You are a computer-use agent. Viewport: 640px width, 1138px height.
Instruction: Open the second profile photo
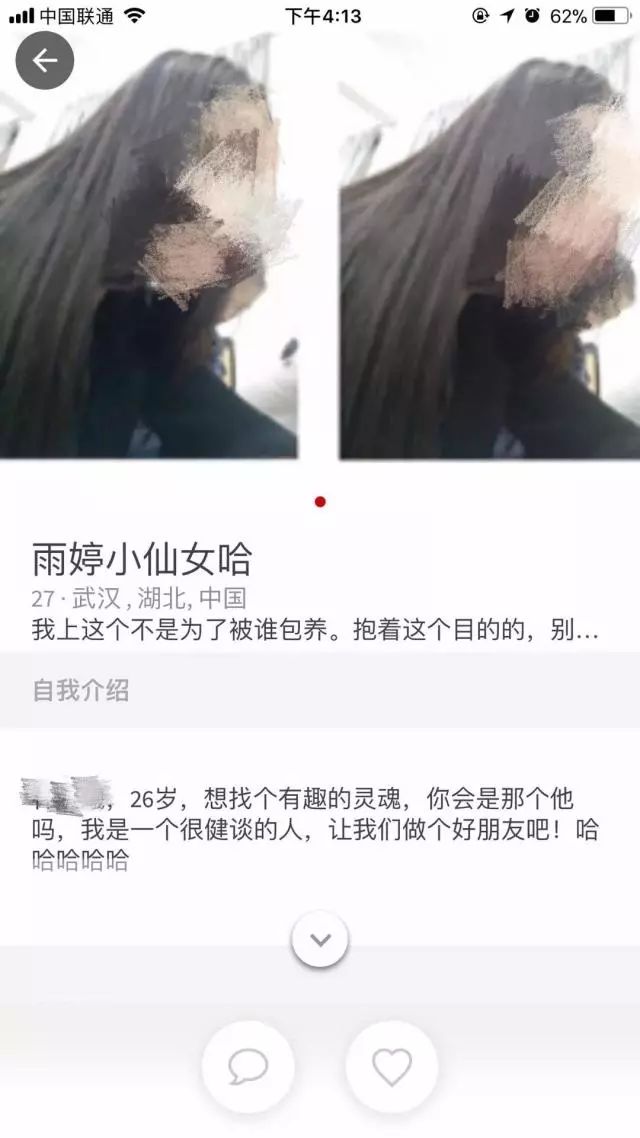click(490, 250)
